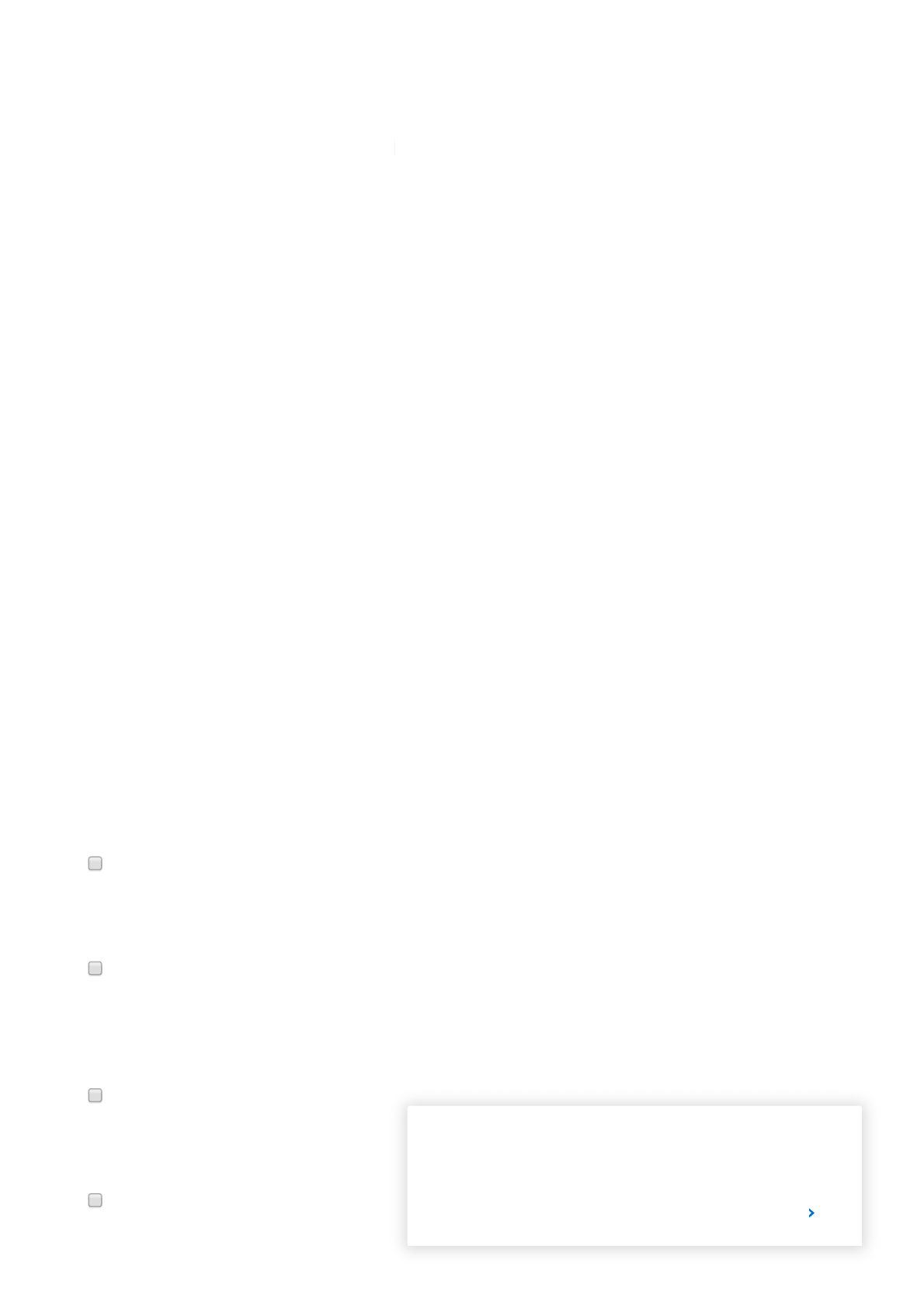Check the second checkbox from the top
Screen dimensions: 924x1308
point(95,968)
